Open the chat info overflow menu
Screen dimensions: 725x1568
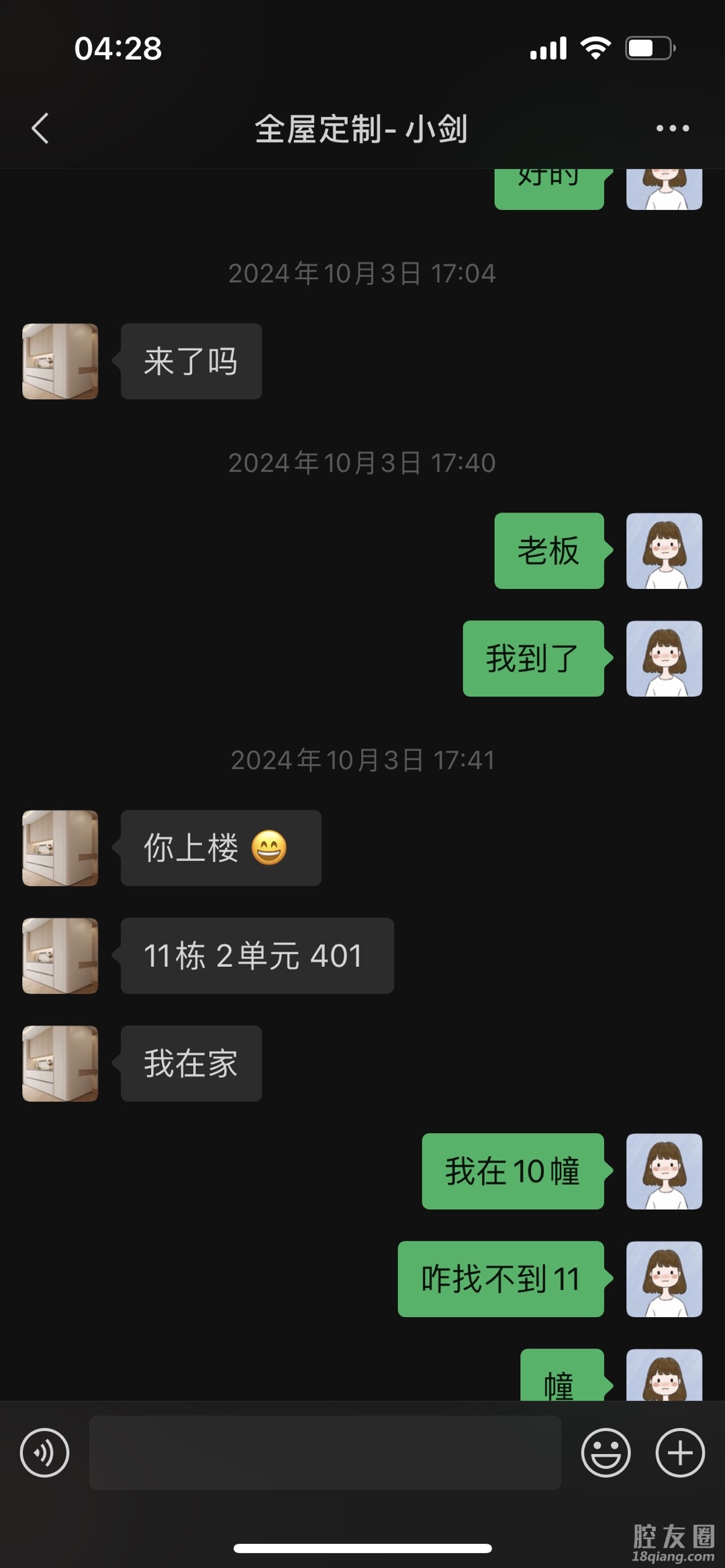[x=673, y=128]
